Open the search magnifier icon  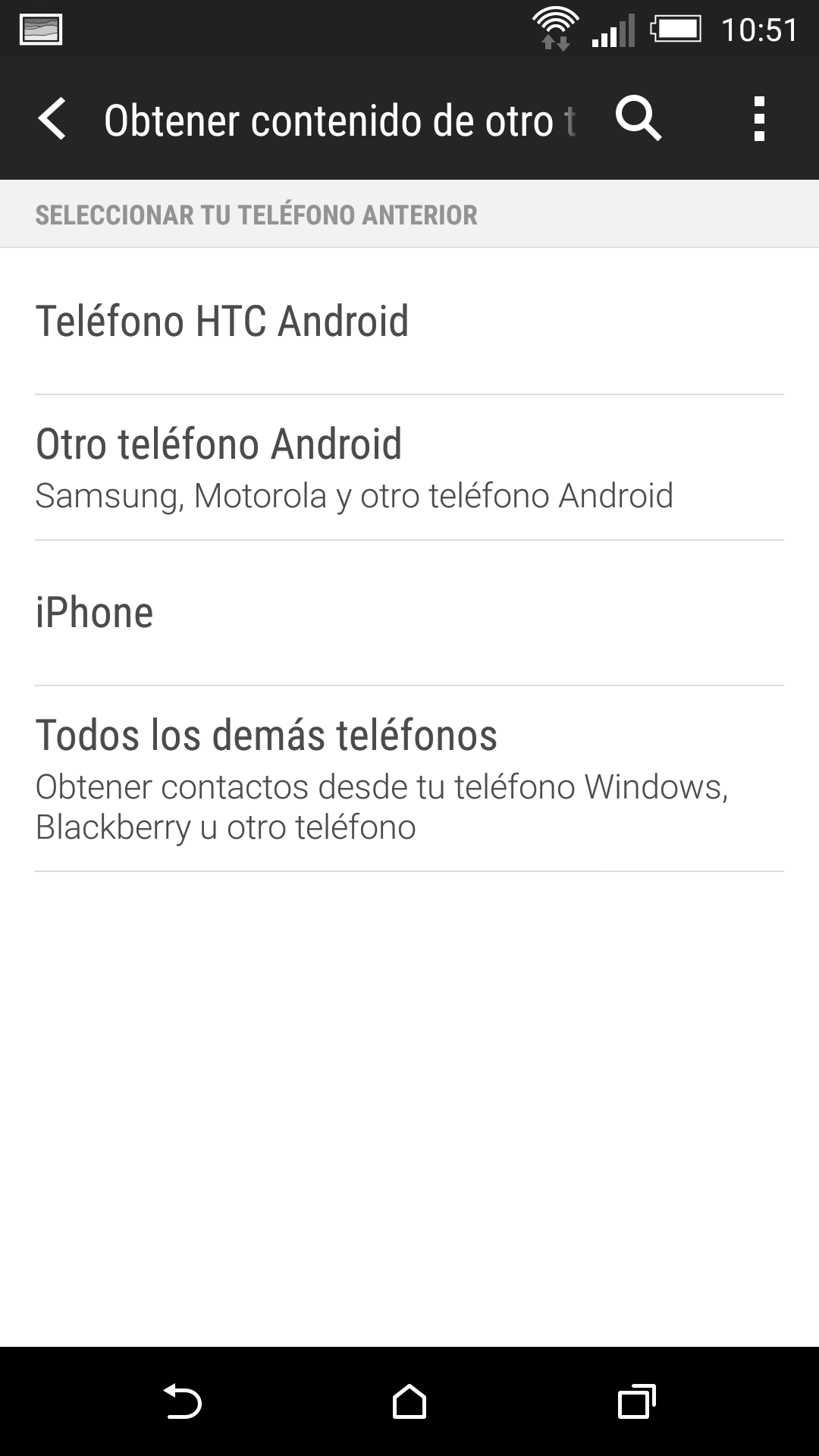click(638, 119)
